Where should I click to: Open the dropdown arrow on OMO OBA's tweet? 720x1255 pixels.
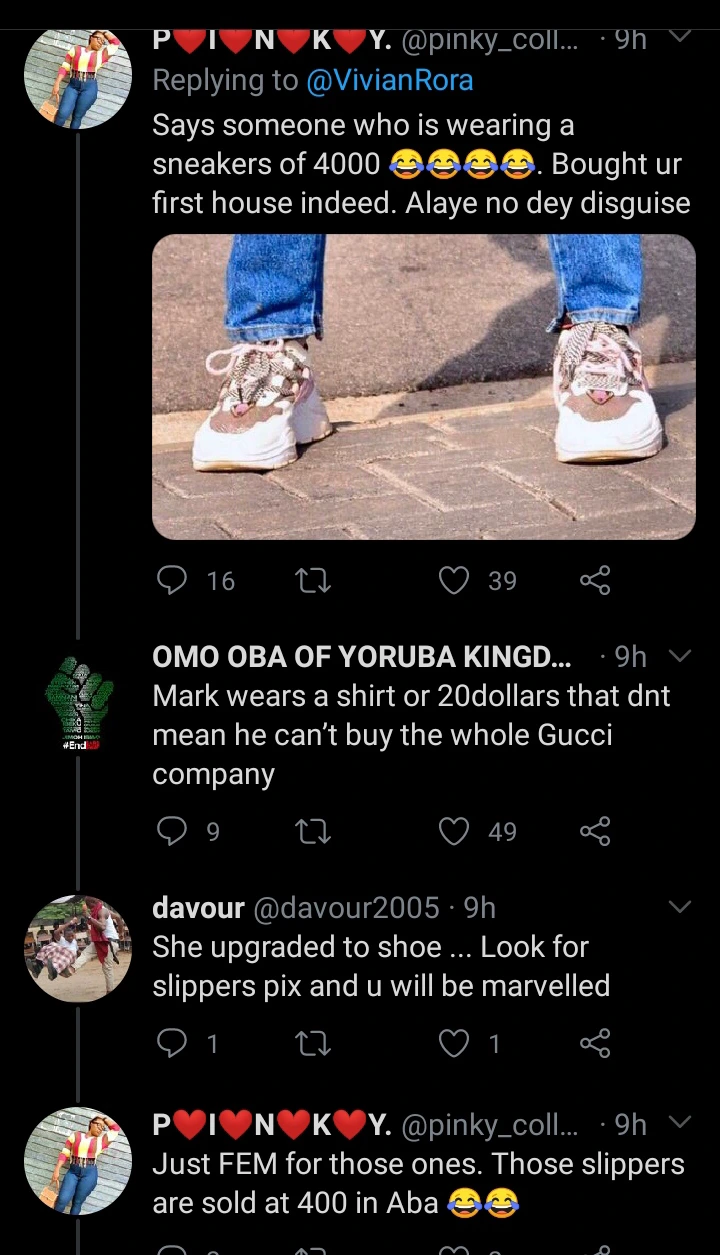(x=680, y=657)
